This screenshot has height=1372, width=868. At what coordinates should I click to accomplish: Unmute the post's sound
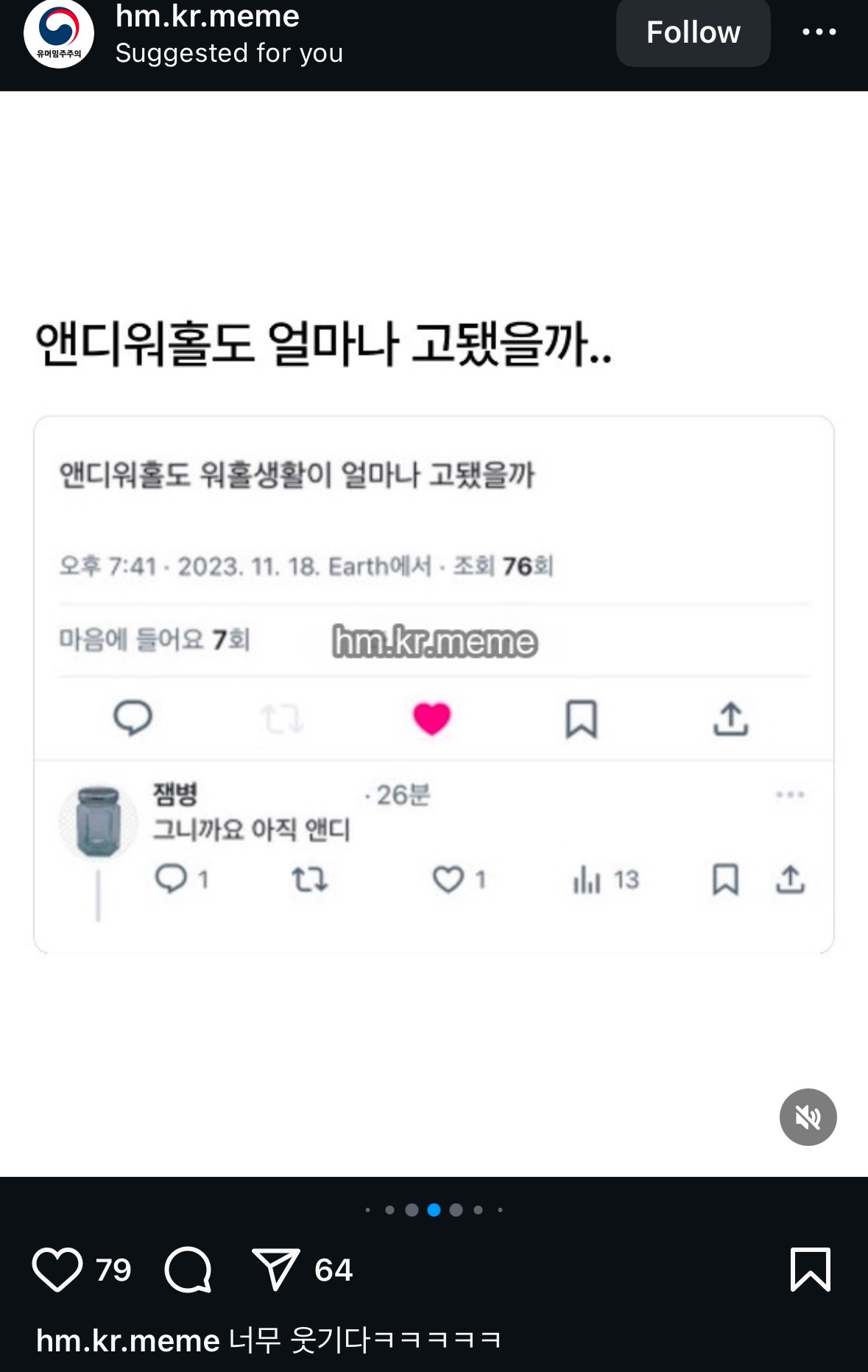click(x=808, y=1116)
